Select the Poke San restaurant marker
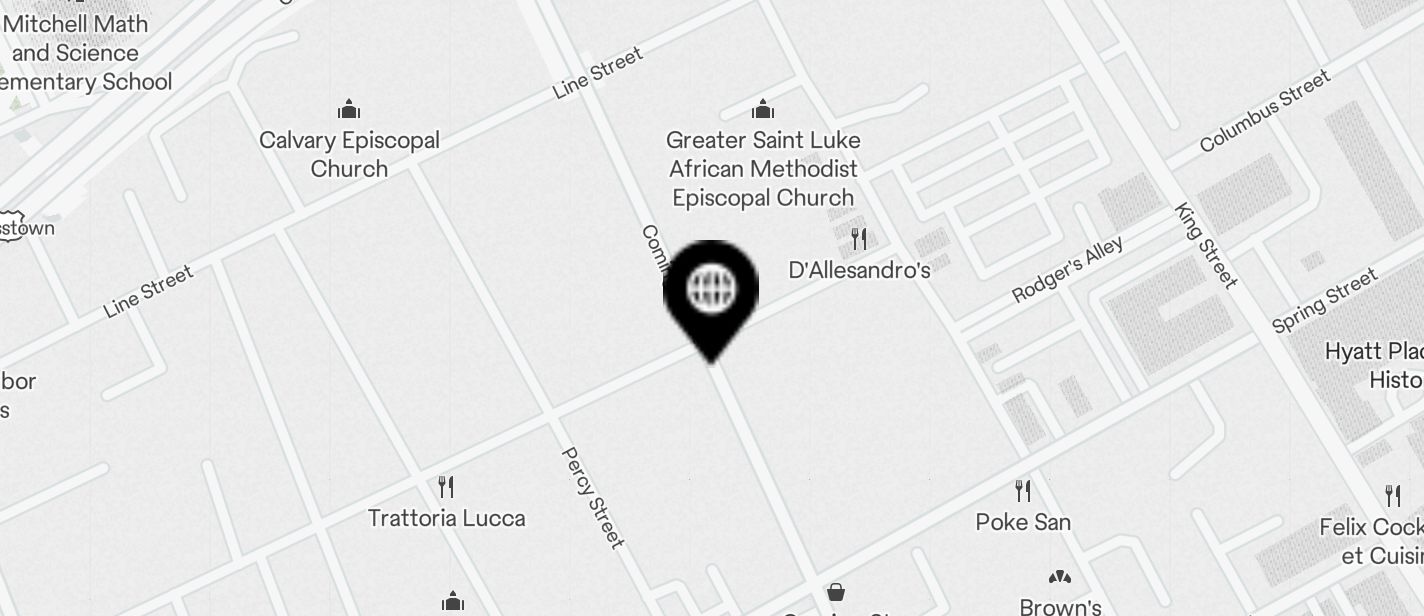This screenshot has width=1424, height=616. (x=1023, y=491)
